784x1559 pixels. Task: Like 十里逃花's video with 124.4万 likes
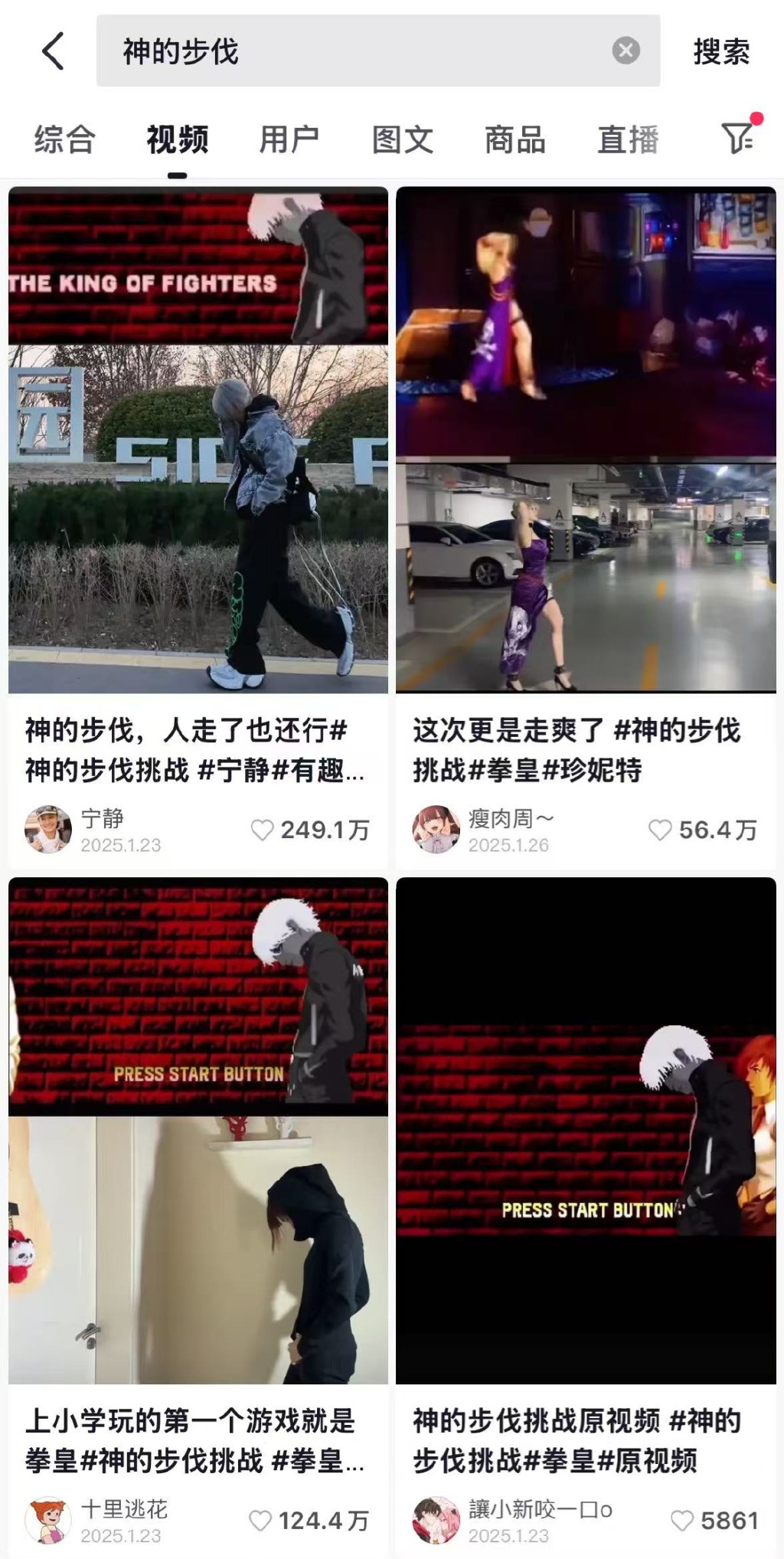261,1521
